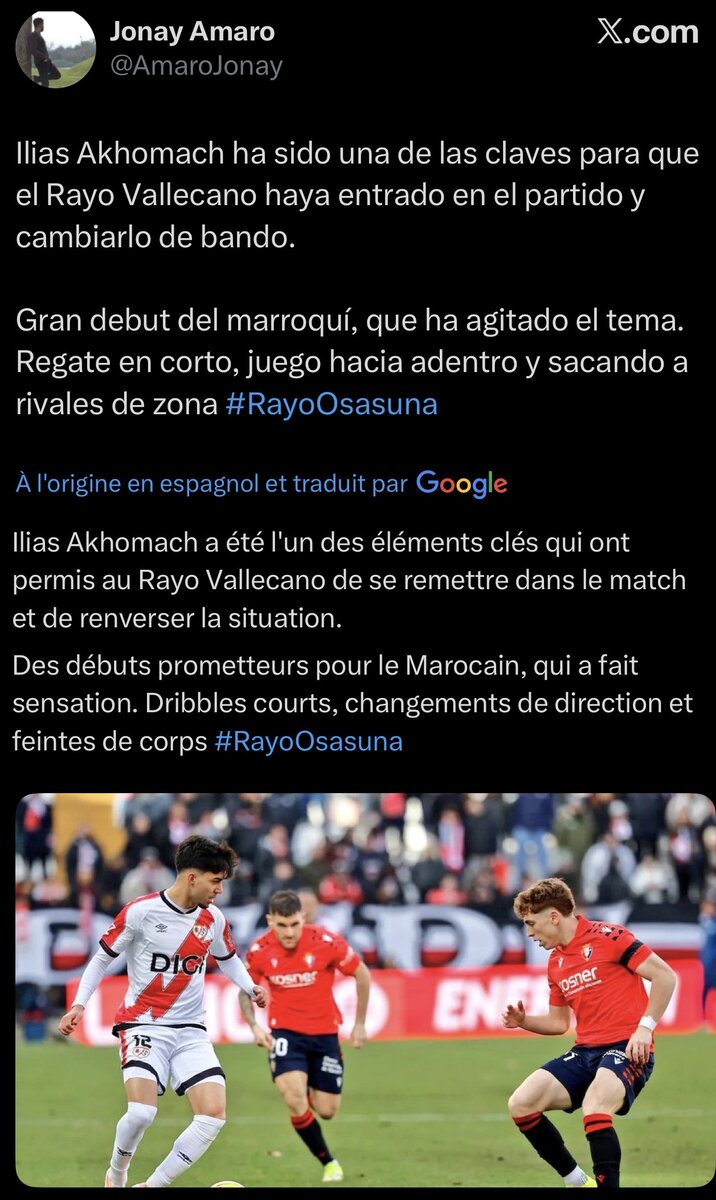Open the @AmaroJonay profile handle
This screenshot has height=1200, width=716.
(196, 67)
